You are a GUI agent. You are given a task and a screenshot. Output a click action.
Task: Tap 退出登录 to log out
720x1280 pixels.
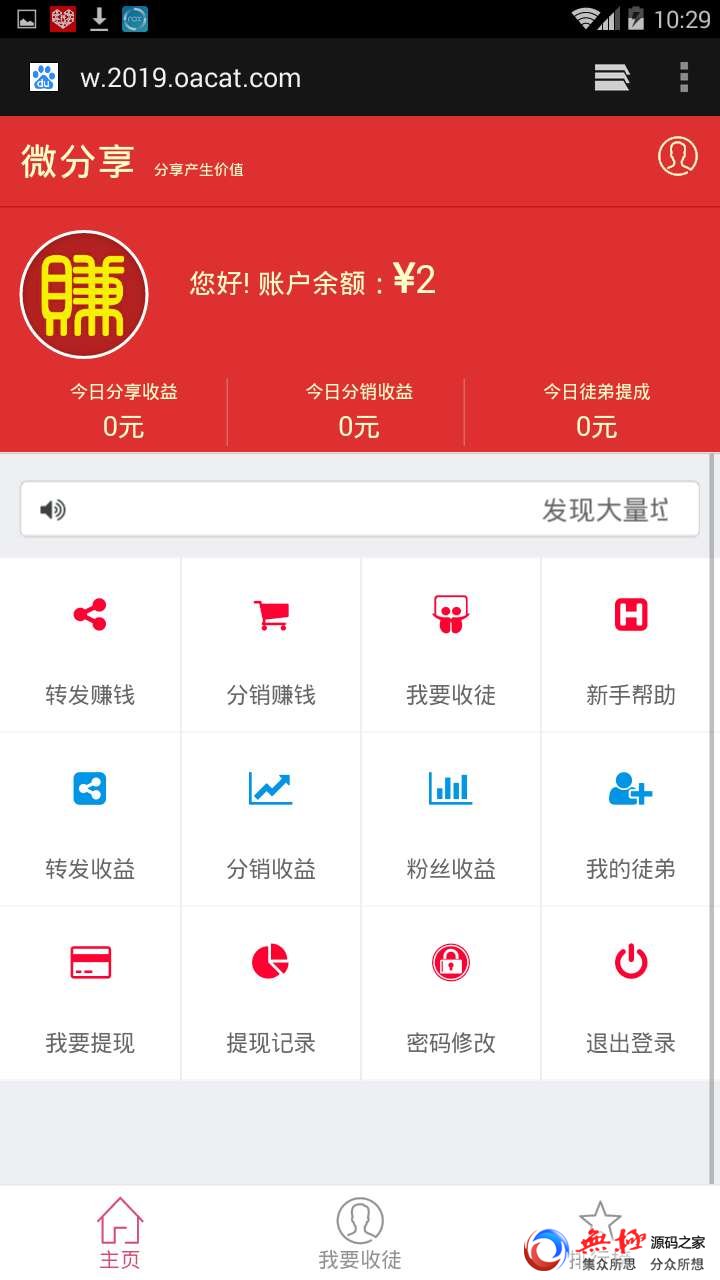[631, 993]
